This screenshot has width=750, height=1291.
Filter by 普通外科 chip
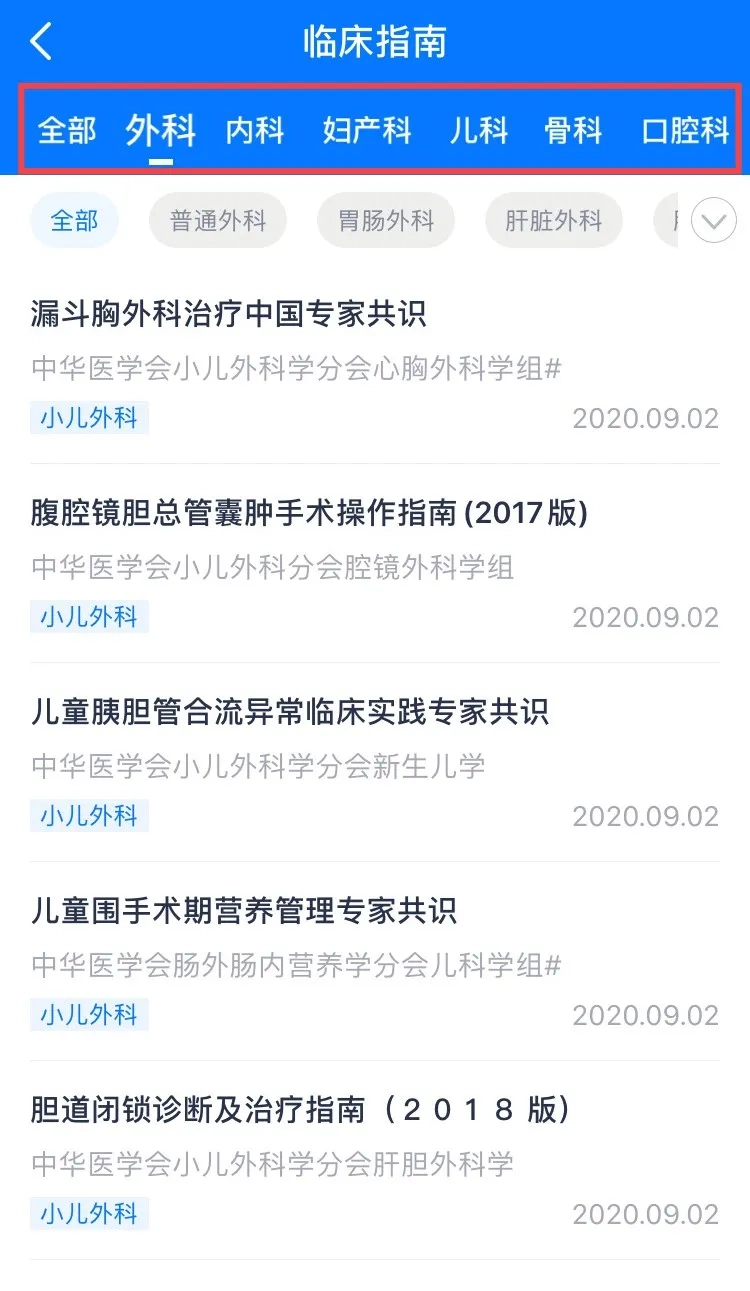coord(218,221)
